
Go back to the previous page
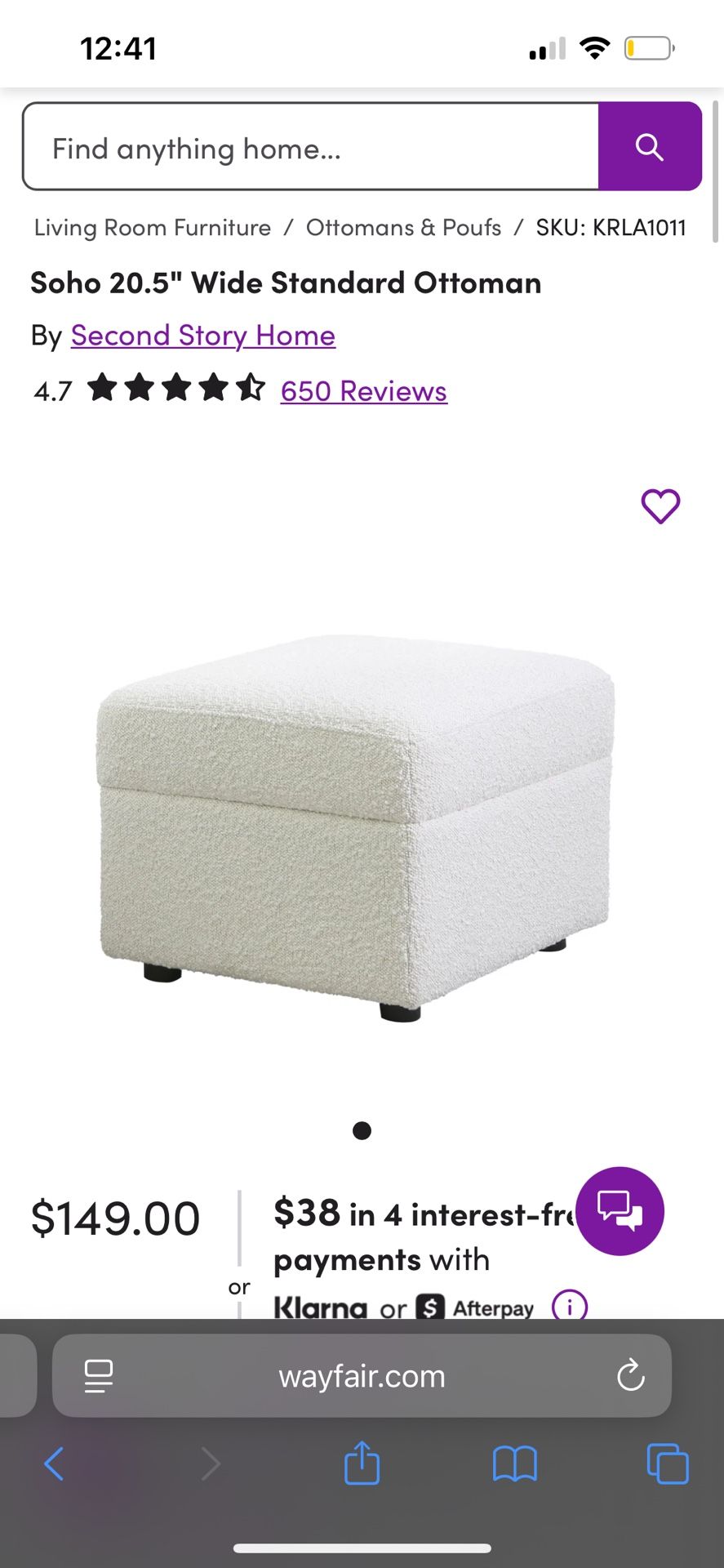[x=54, y=1463]
